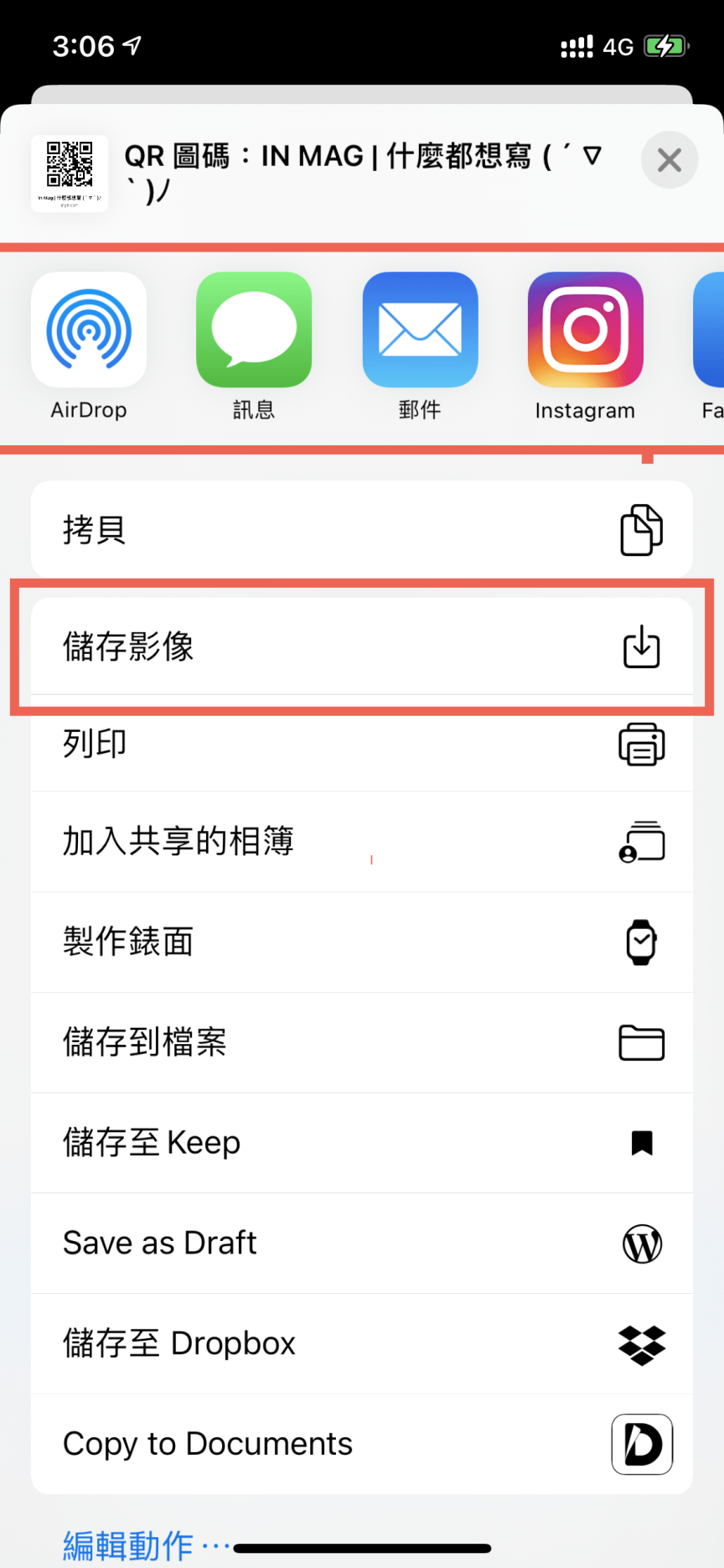
Task: Tap the printer icon beside 列印
Action: pos(641,744)
